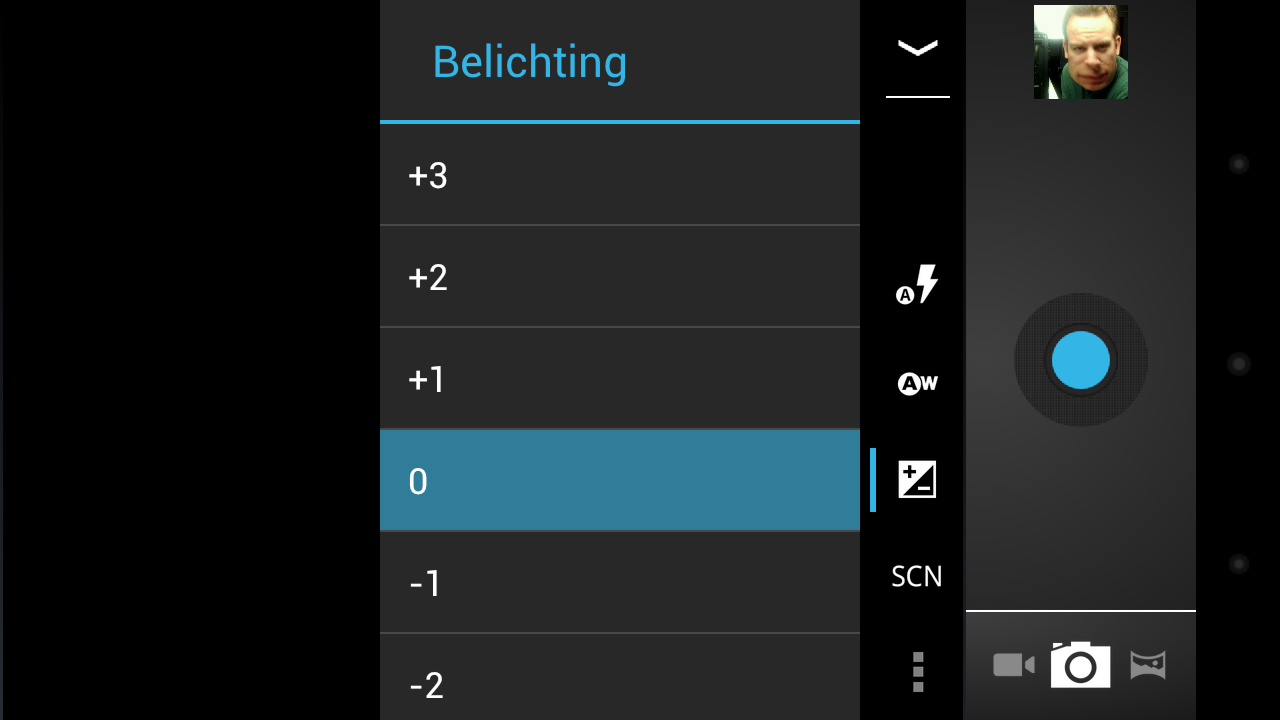The width and height of the screenshot is (1280, 720).
Task: Choose exposure +1
Action: tap(619, 379)
